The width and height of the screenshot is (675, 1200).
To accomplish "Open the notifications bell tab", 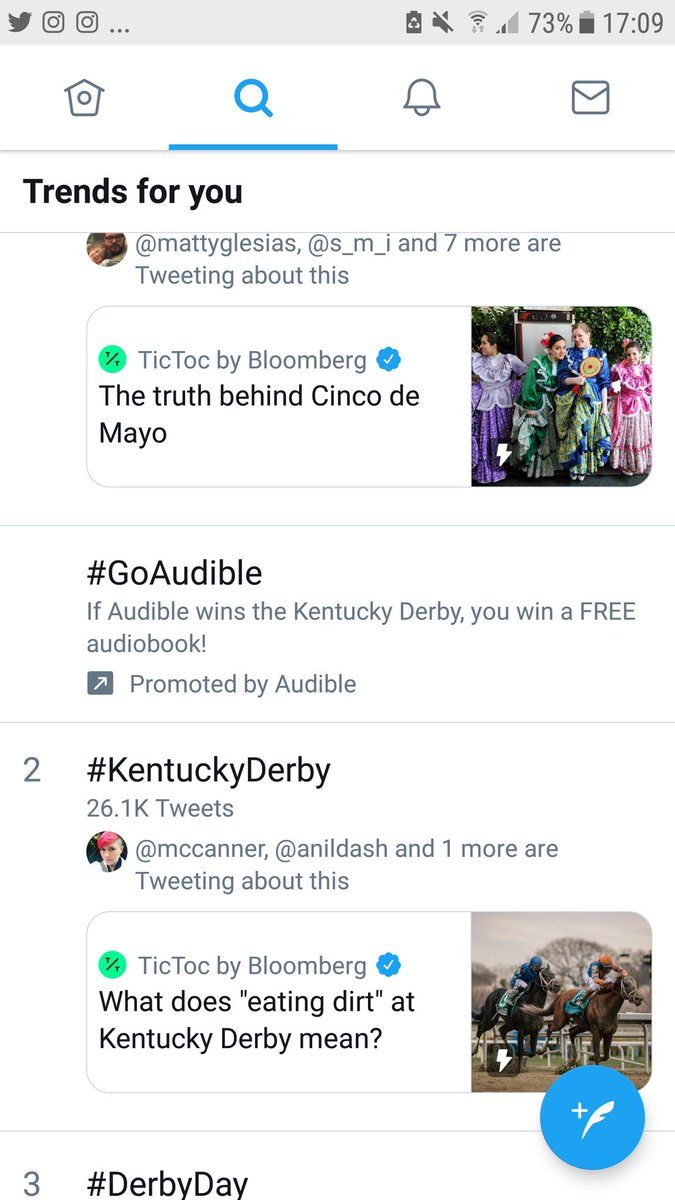I will 421,98.
